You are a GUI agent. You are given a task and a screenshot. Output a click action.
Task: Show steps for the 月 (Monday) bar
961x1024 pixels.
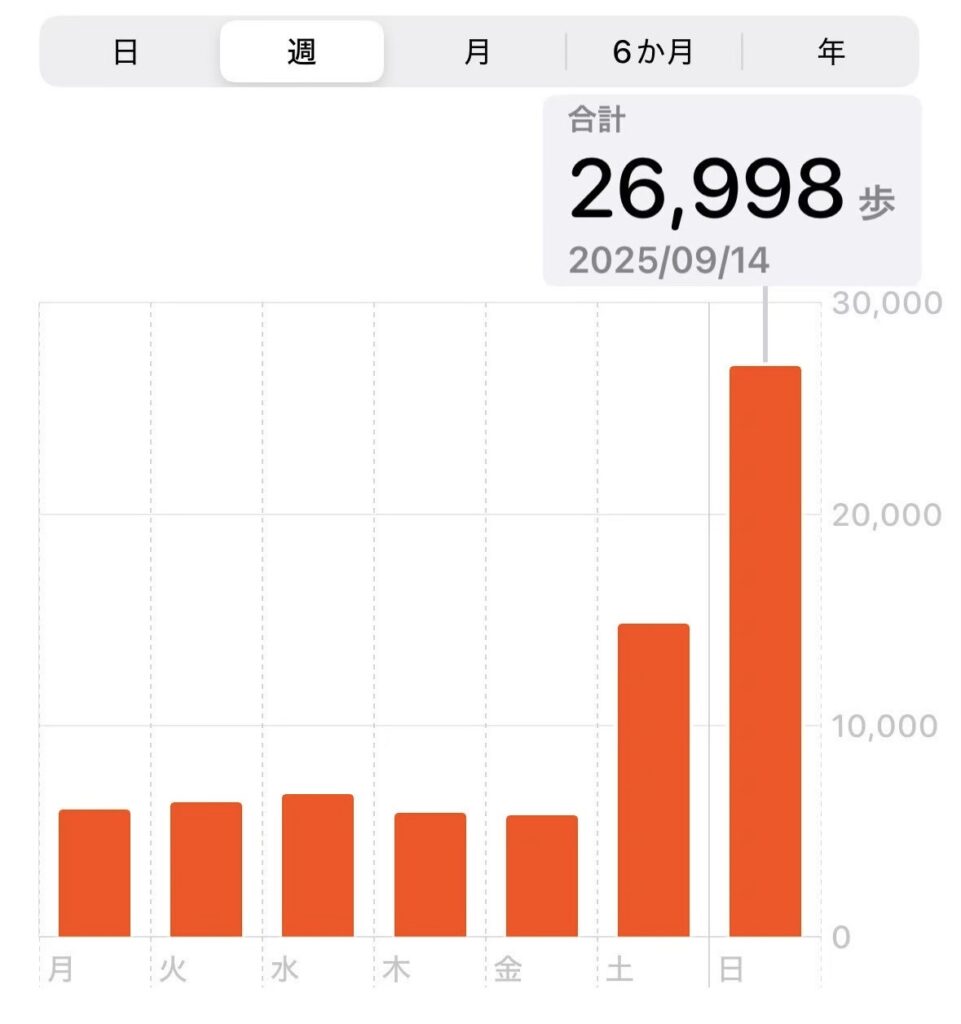point(94,873)
